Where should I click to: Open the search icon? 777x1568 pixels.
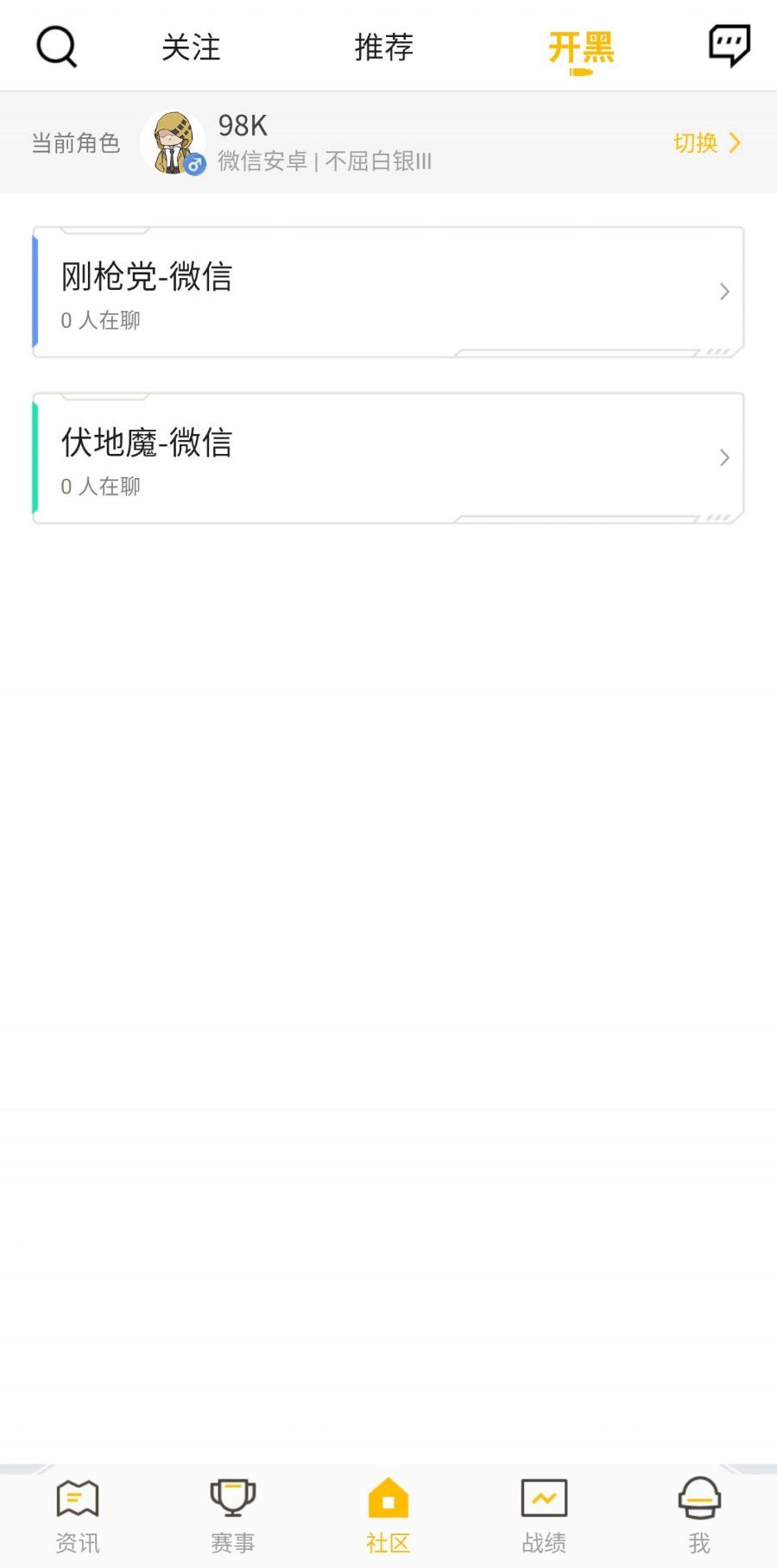point(55,47)
